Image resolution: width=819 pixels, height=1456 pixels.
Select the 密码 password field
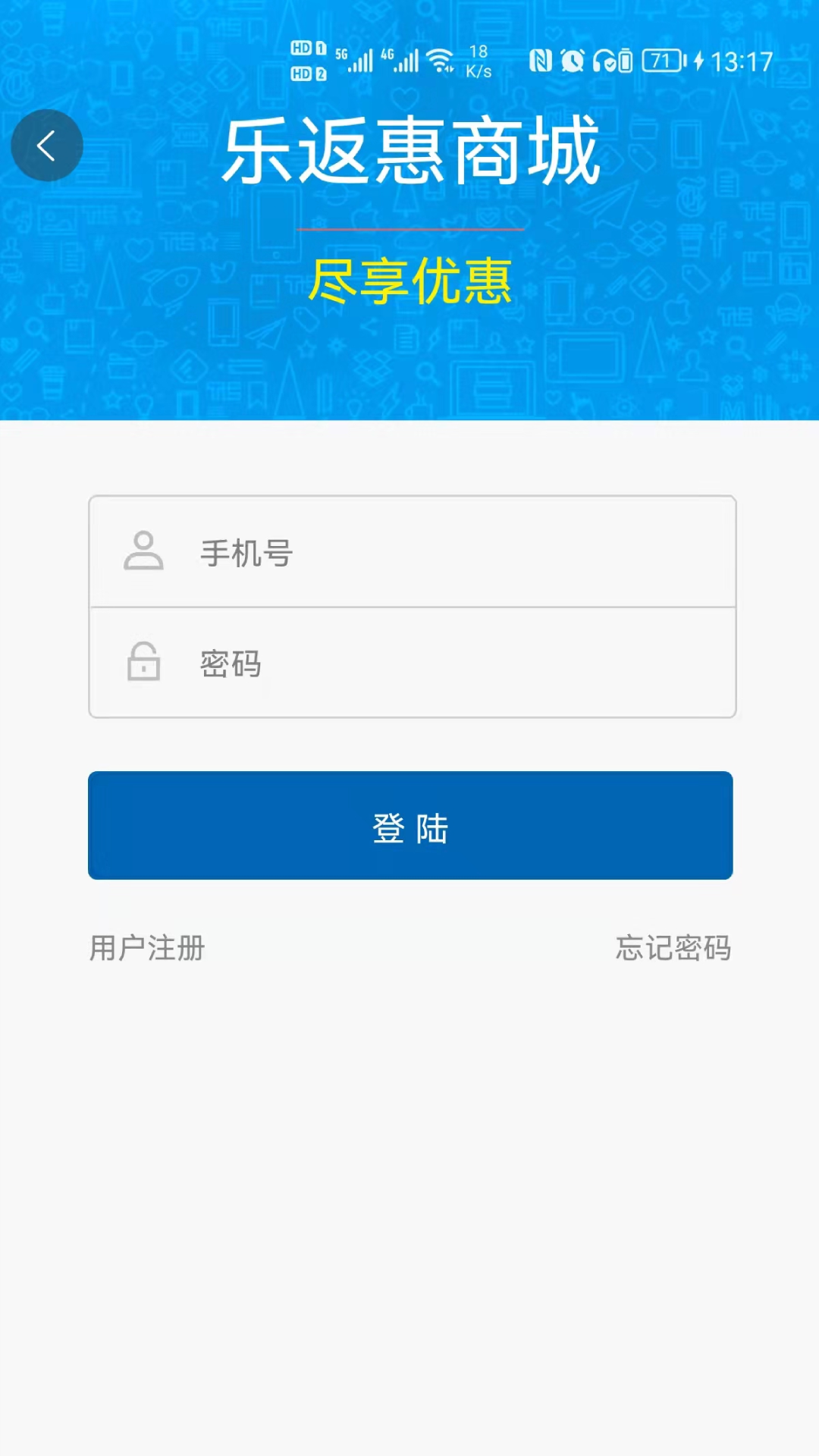(412, 663)
